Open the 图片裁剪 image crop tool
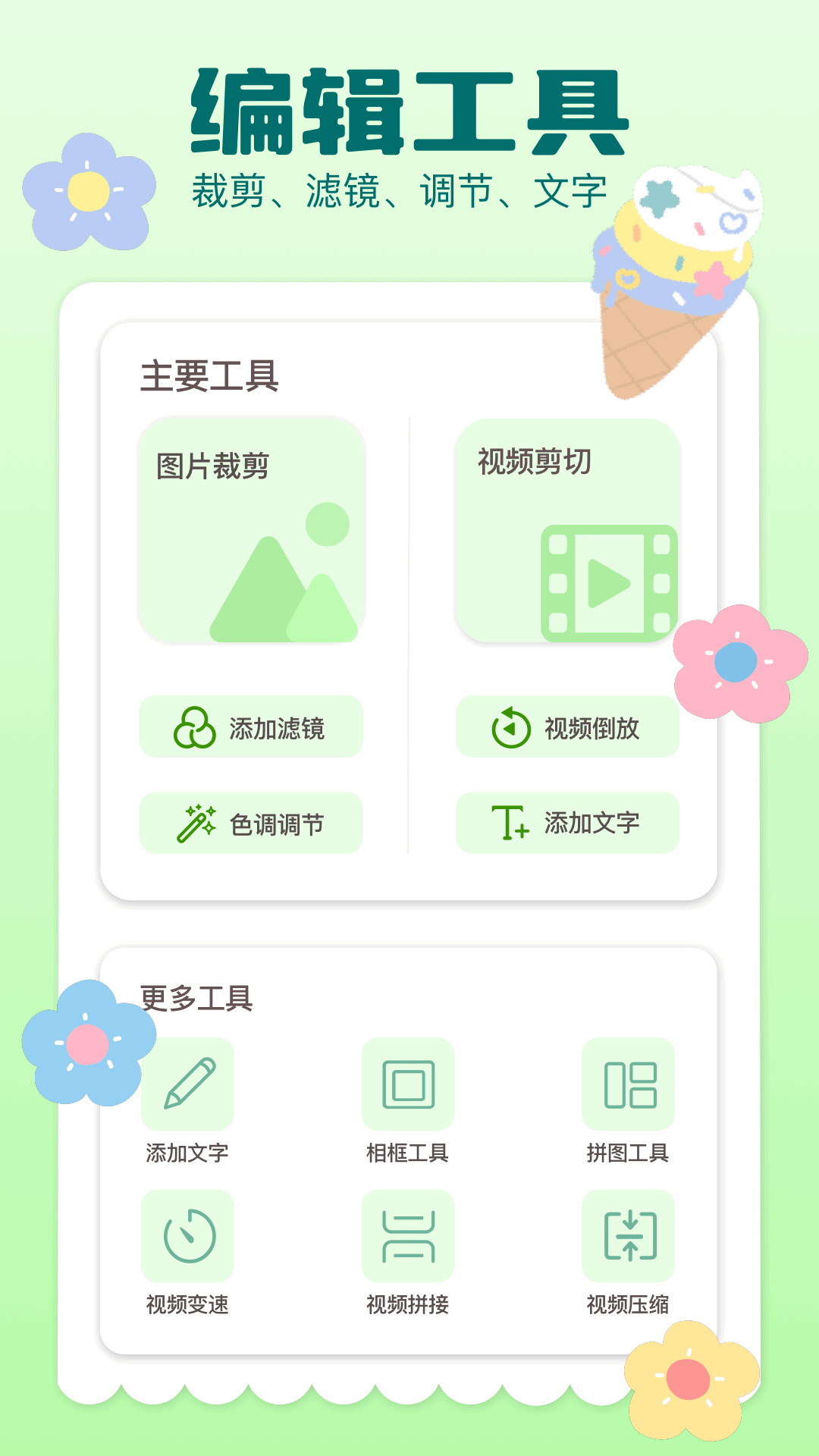819x1456 pixels. pos(251,531)
